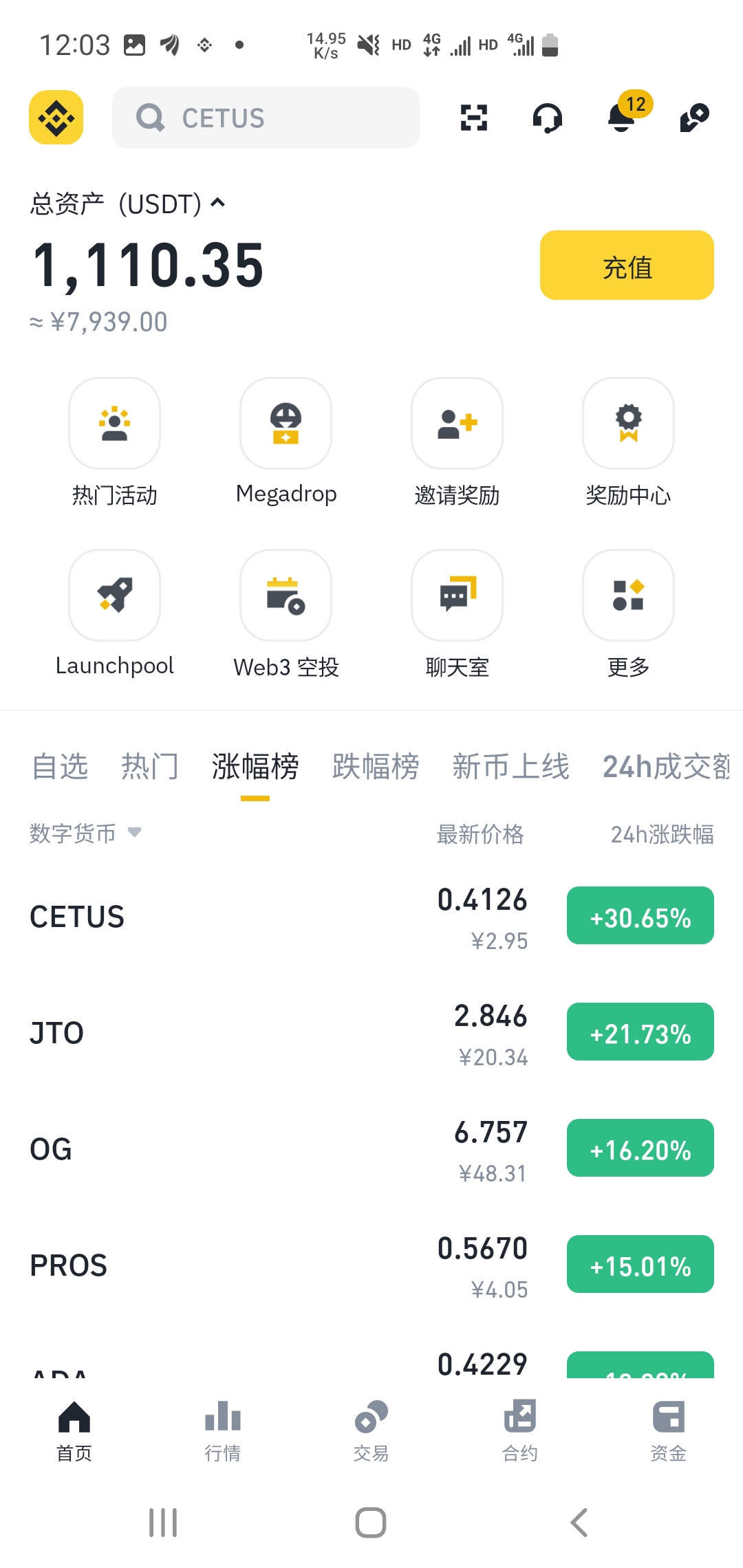Open the 奖励中心 rewards center
743x1568 pixels.
pyautogui.click(x=627, y=444)
